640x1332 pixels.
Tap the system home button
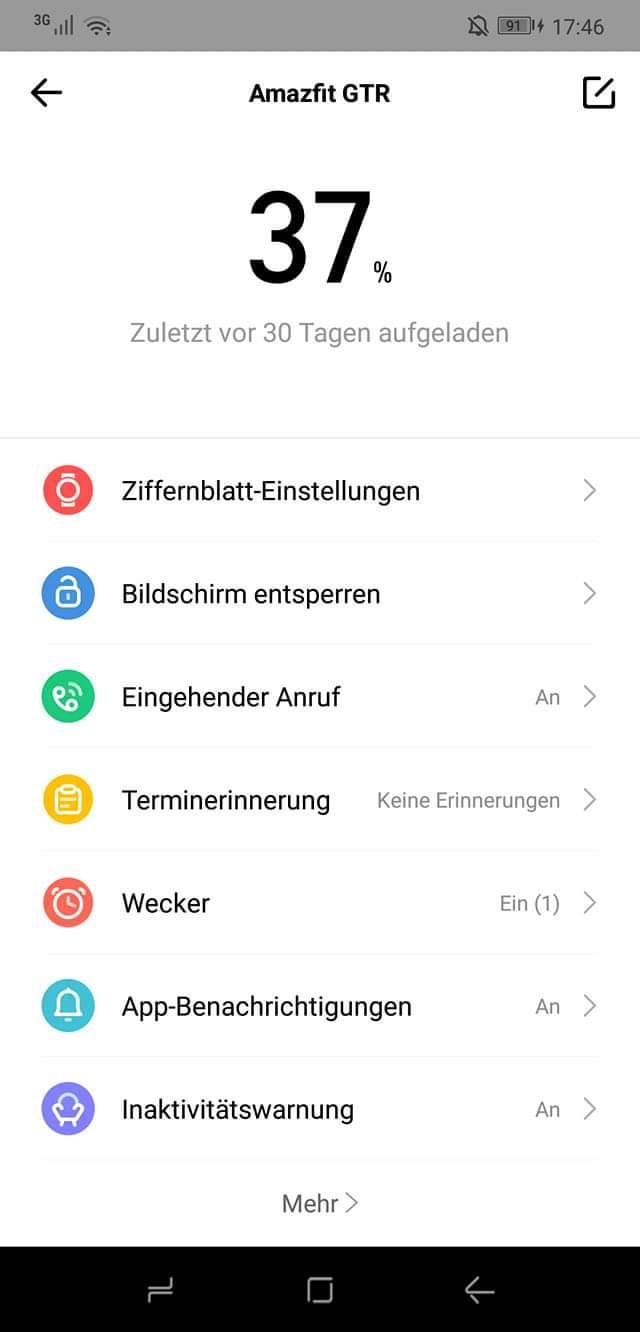(x=320, y=1290)
